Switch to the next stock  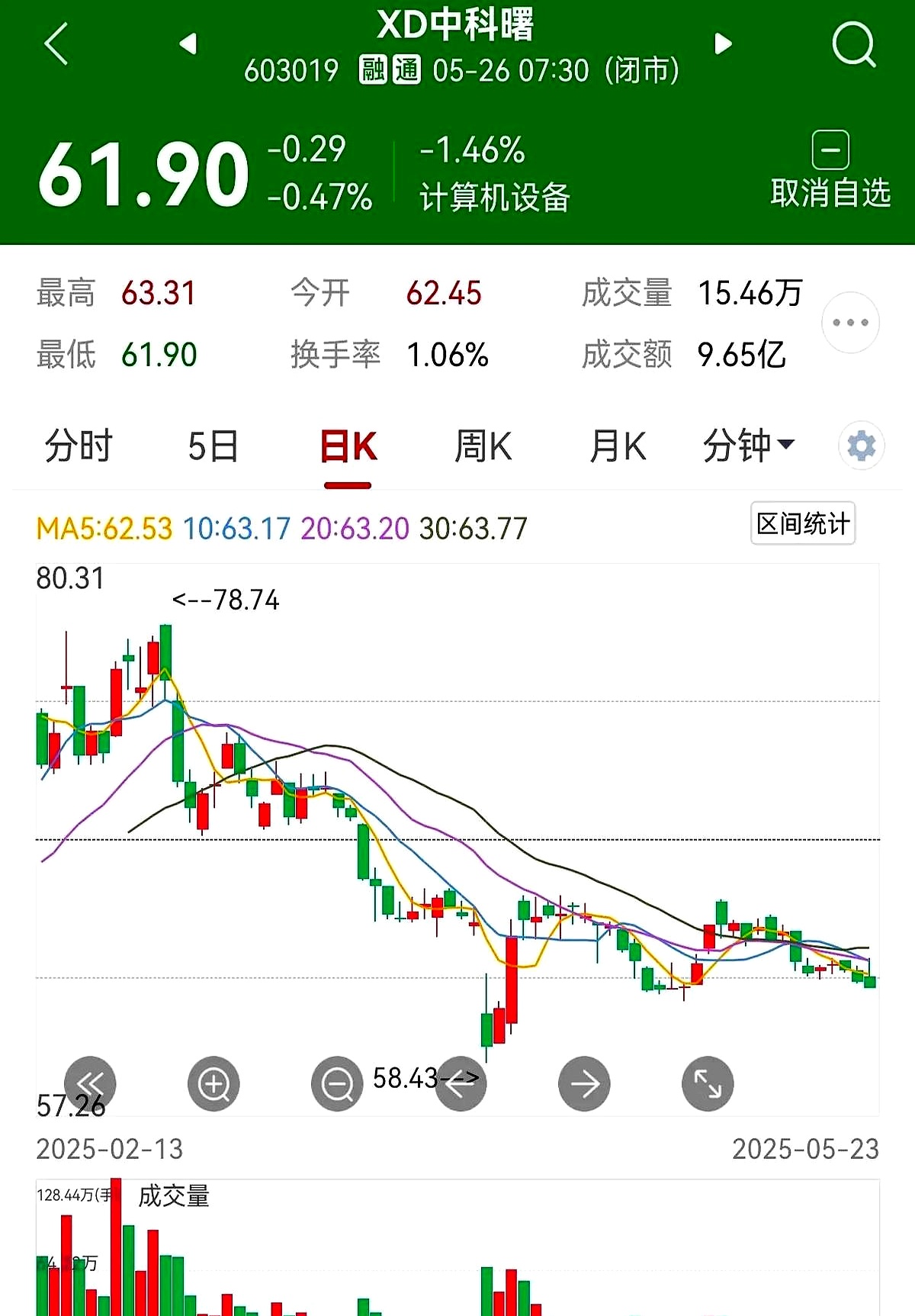coord(723,44)
